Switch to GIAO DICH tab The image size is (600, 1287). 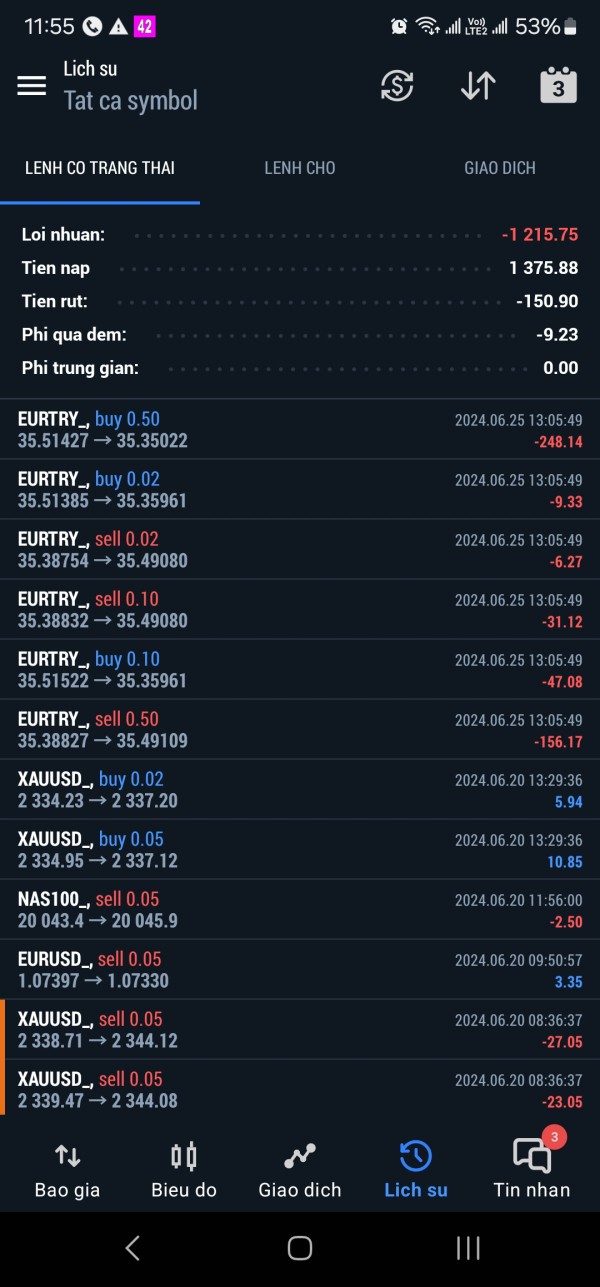(500, 168)
